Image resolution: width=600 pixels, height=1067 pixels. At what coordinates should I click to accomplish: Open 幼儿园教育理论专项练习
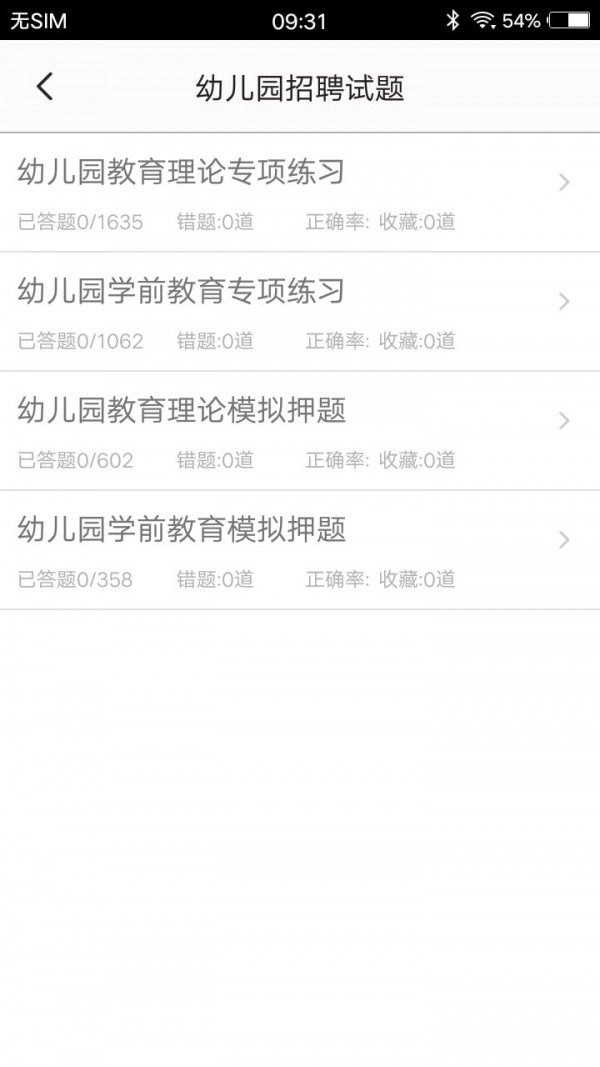coord(300,193)
